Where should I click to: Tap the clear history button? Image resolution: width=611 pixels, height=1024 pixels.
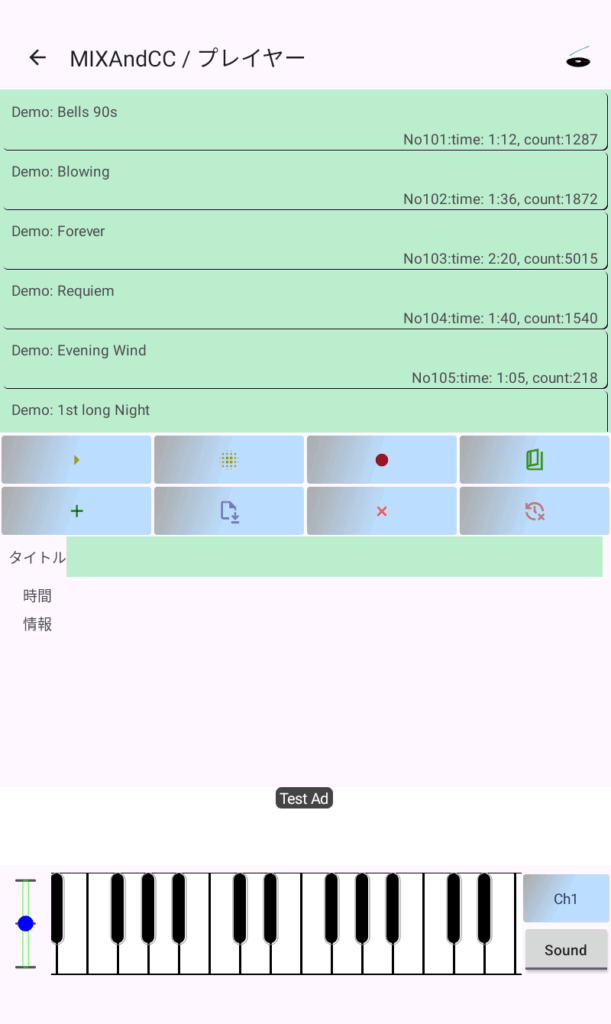coord(534,511)
